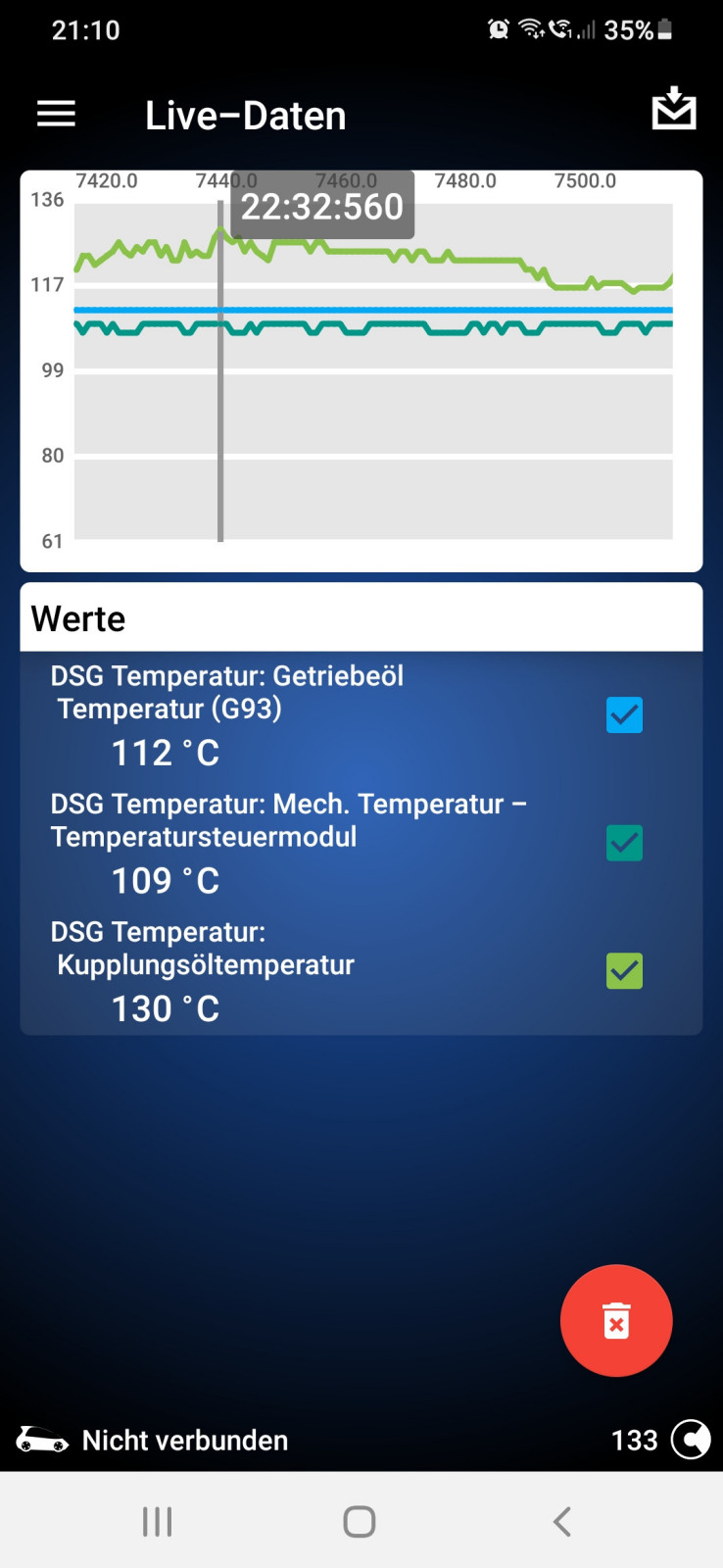Tap the Nicht verbunden status text
723x1568 pixels.
(x=184, y=1441)
